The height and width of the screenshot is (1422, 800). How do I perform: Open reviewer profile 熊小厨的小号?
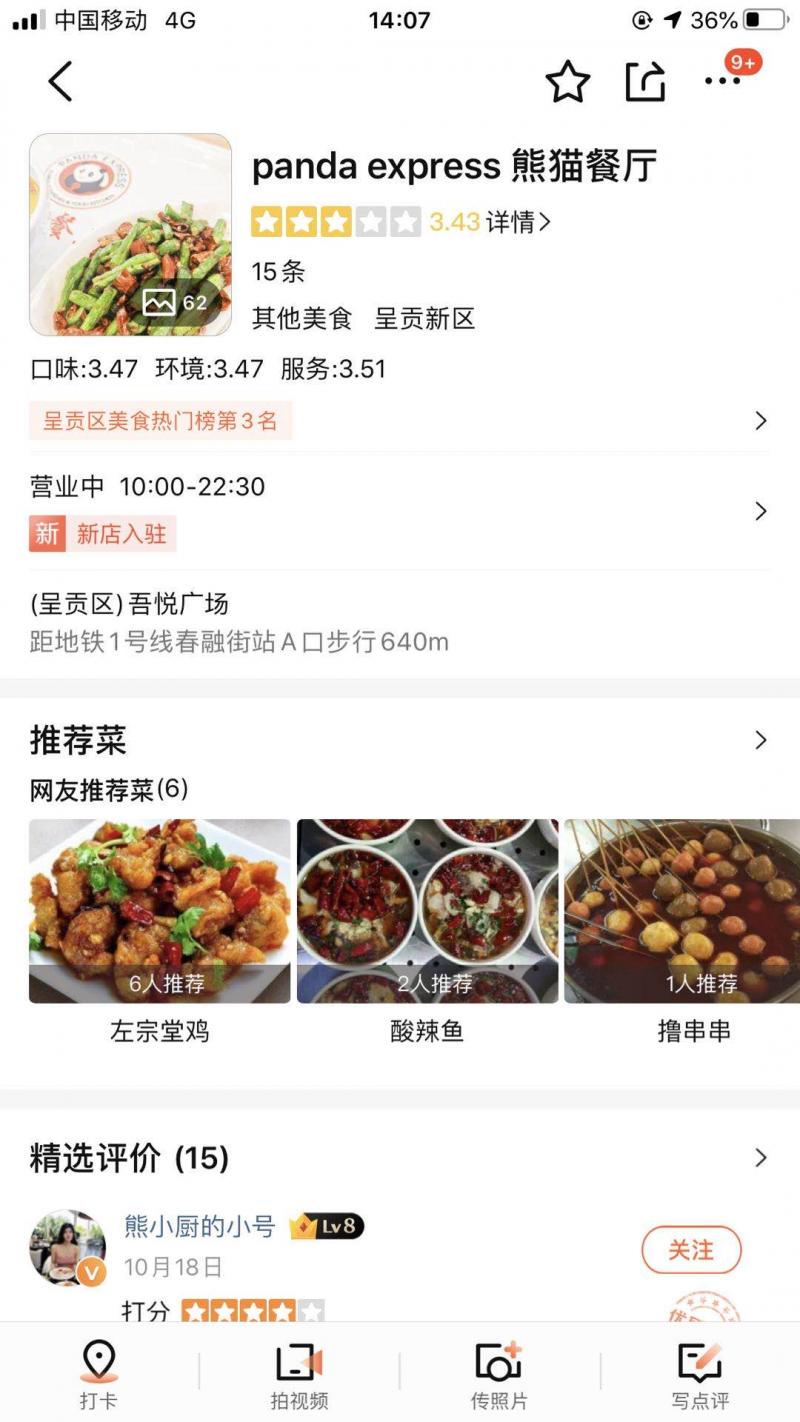click(x=199, y=1229)
